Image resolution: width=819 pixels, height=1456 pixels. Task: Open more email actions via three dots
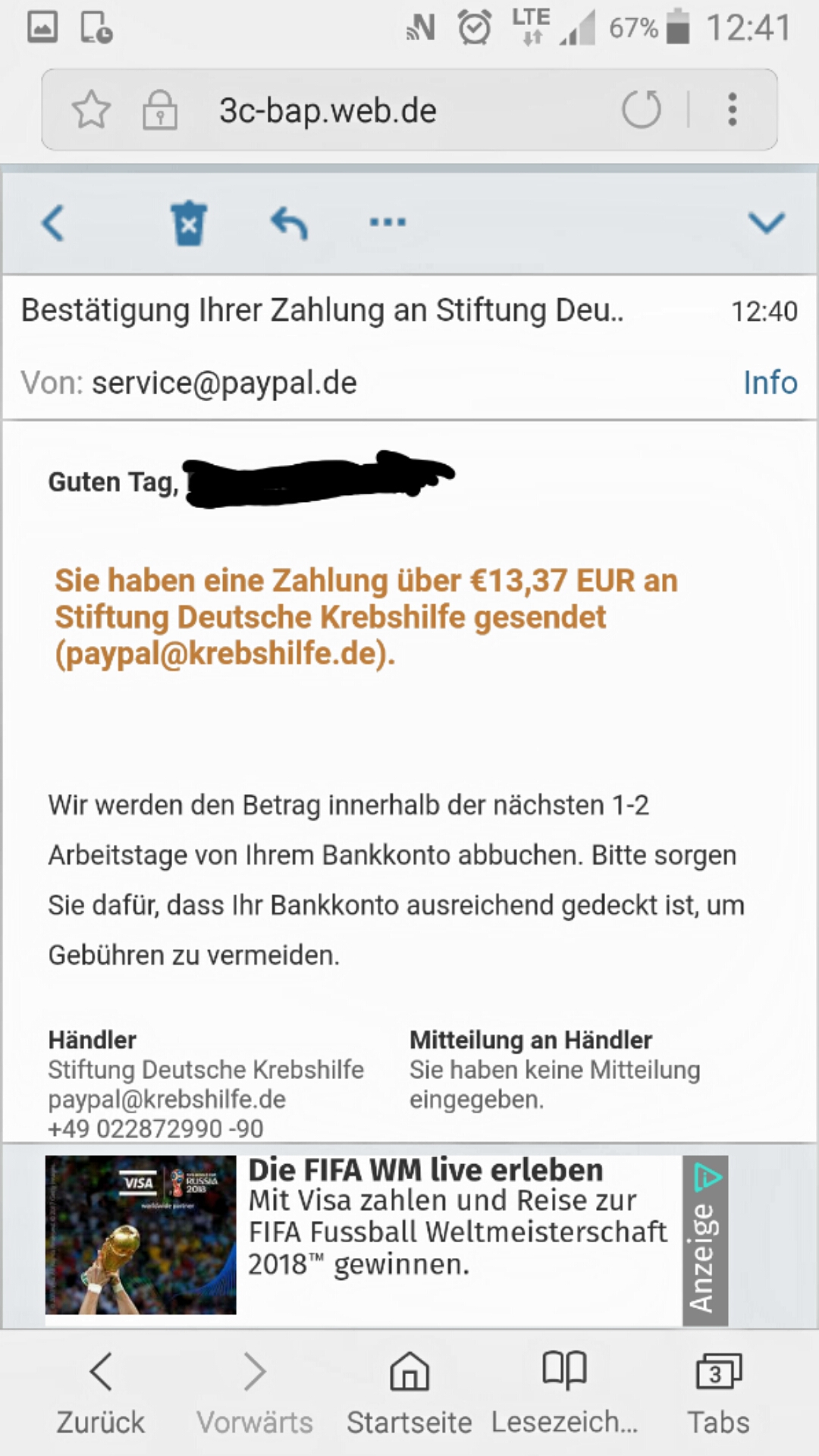(388, 222)
